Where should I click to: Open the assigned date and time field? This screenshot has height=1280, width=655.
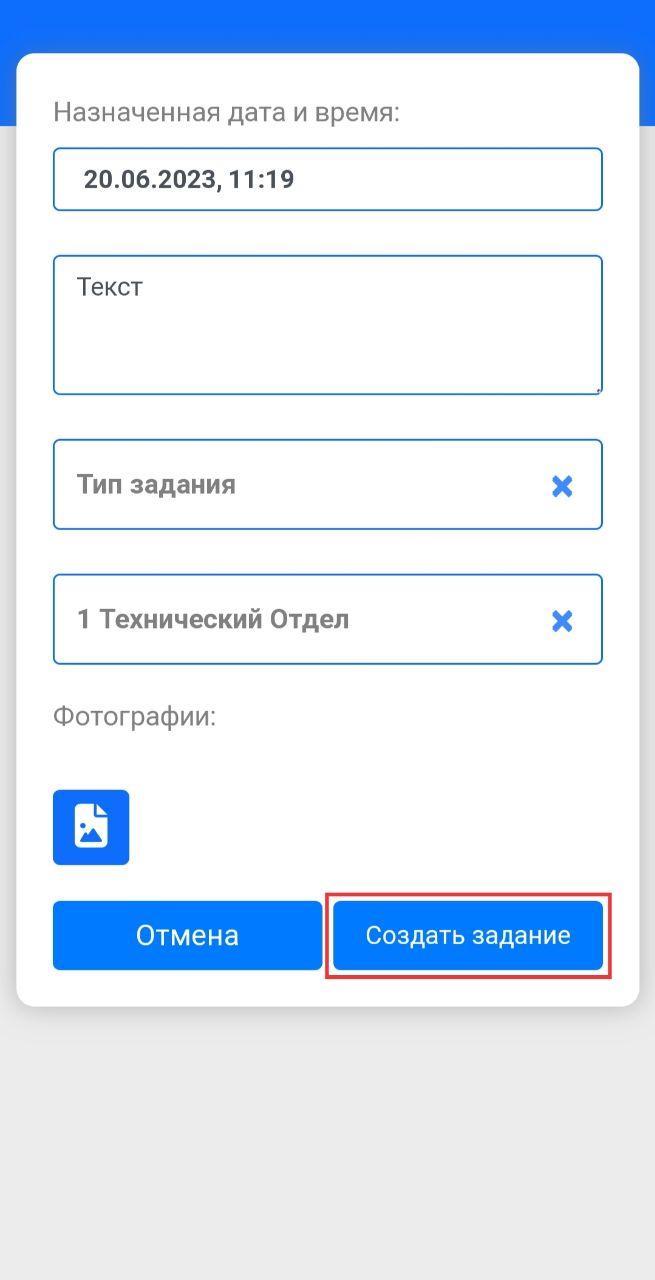(x=327, y=179)
